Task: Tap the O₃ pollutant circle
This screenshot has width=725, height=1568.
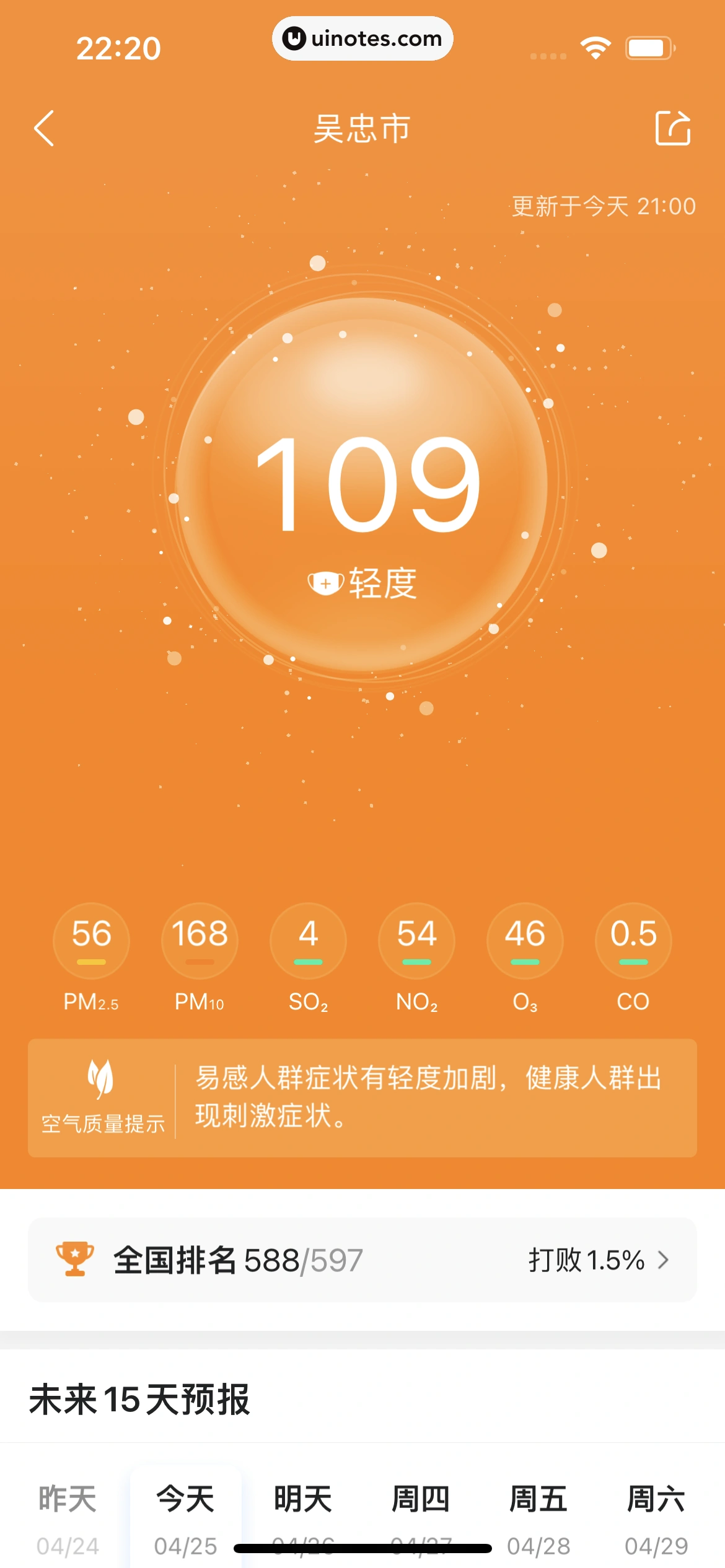Action: tap(525, 941)
